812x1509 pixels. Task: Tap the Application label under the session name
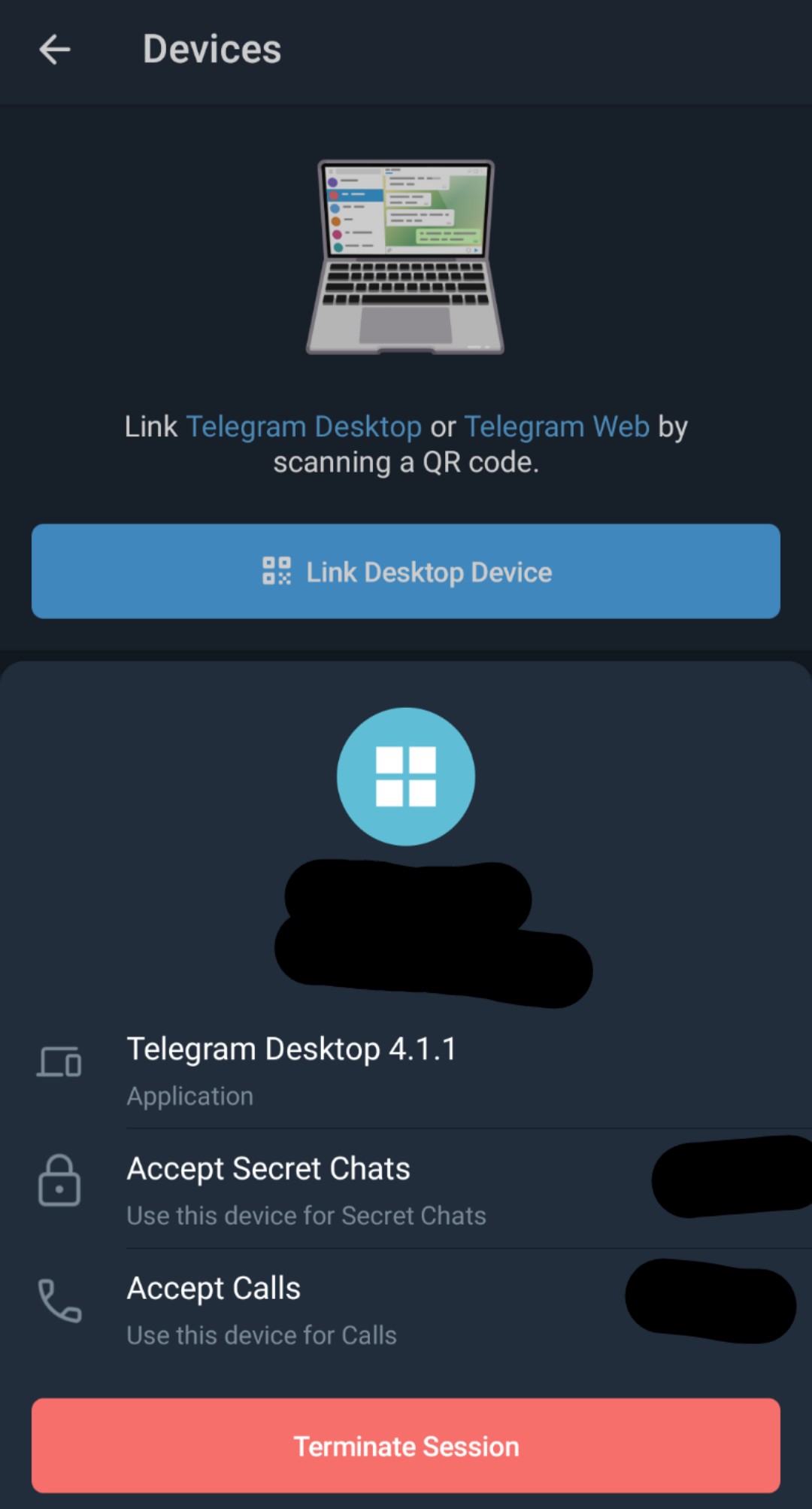[190, 1096]
